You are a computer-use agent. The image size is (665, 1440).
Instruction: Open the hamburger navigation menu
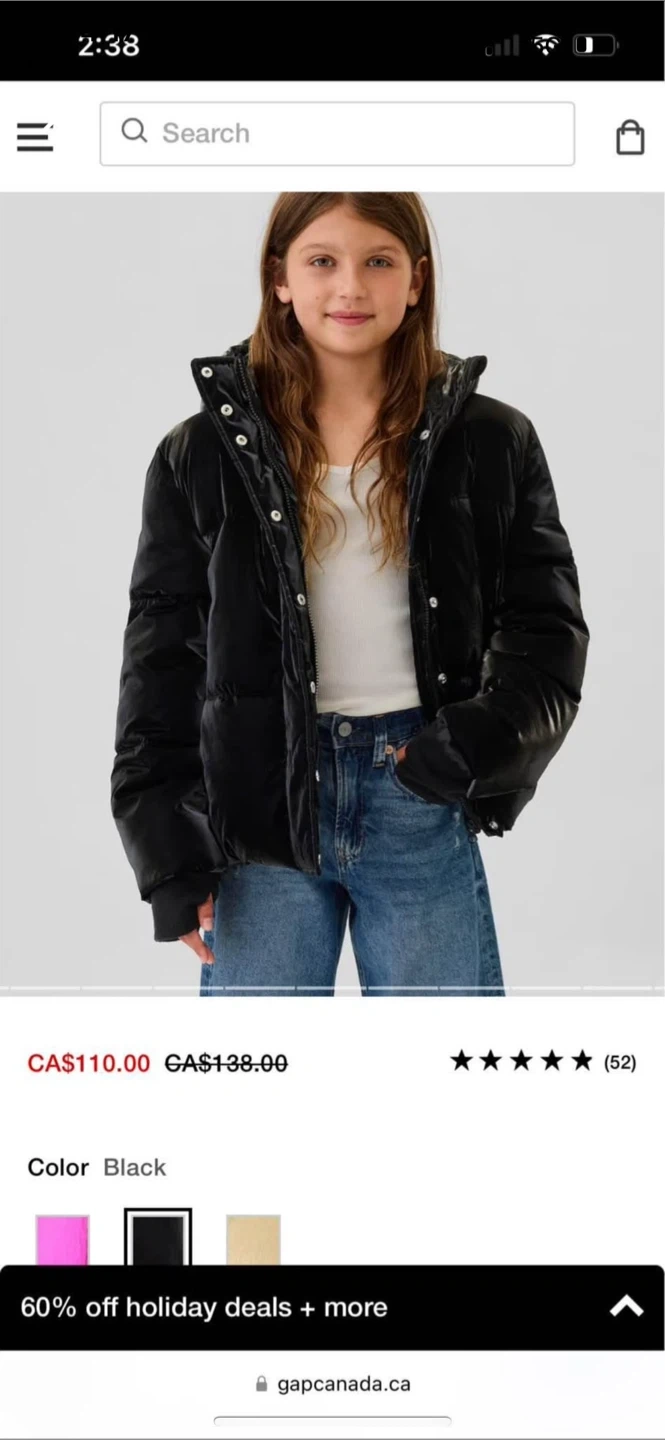35,136
